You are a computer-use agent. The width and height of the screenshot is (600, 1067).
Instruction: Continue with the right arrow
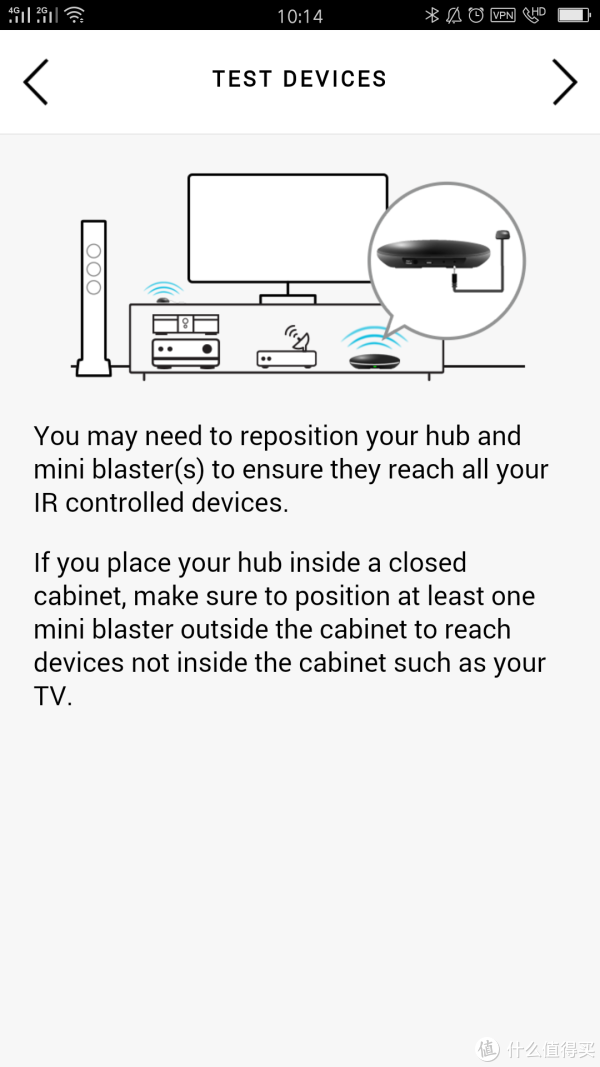click(565, 82)
